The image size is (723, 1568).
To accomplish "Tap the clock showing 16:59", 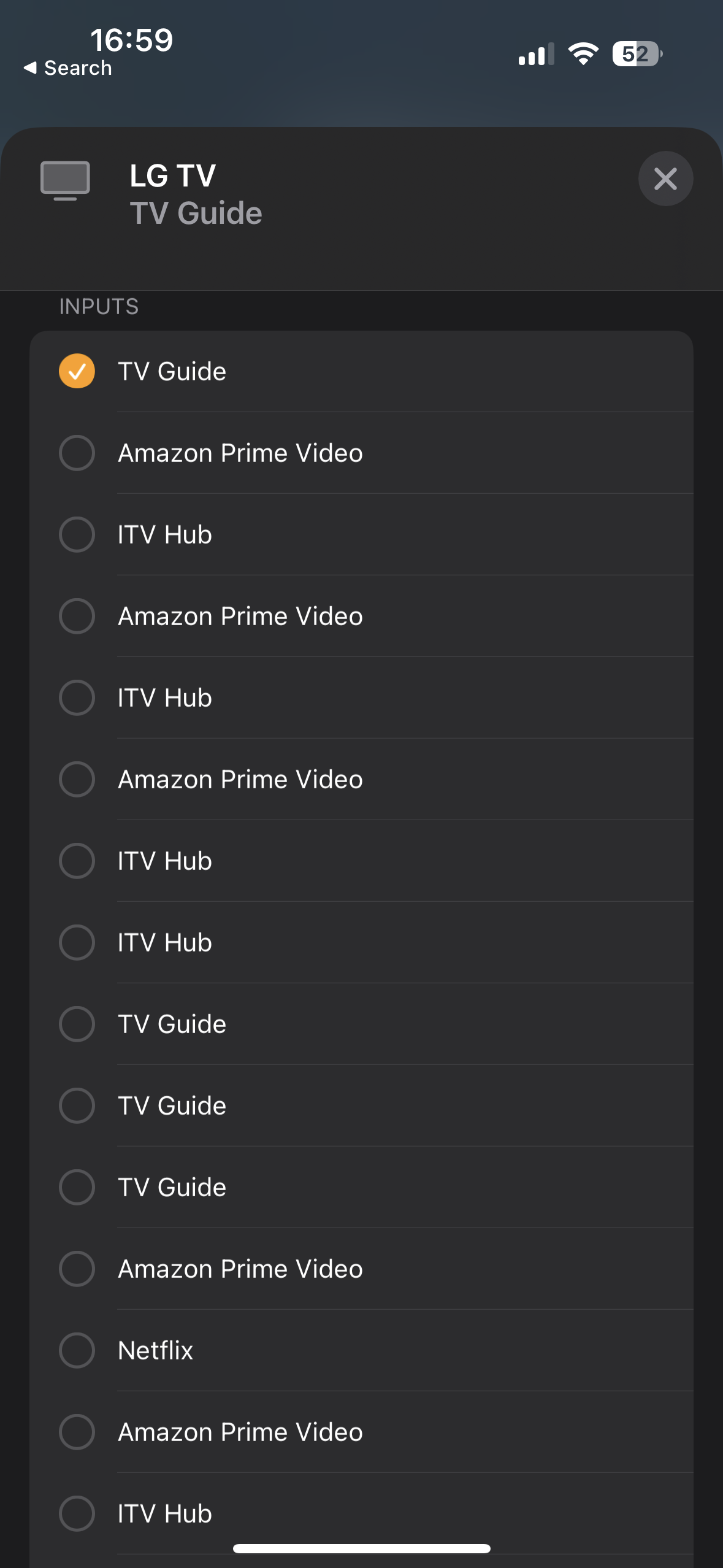I will tap(132, 39).
